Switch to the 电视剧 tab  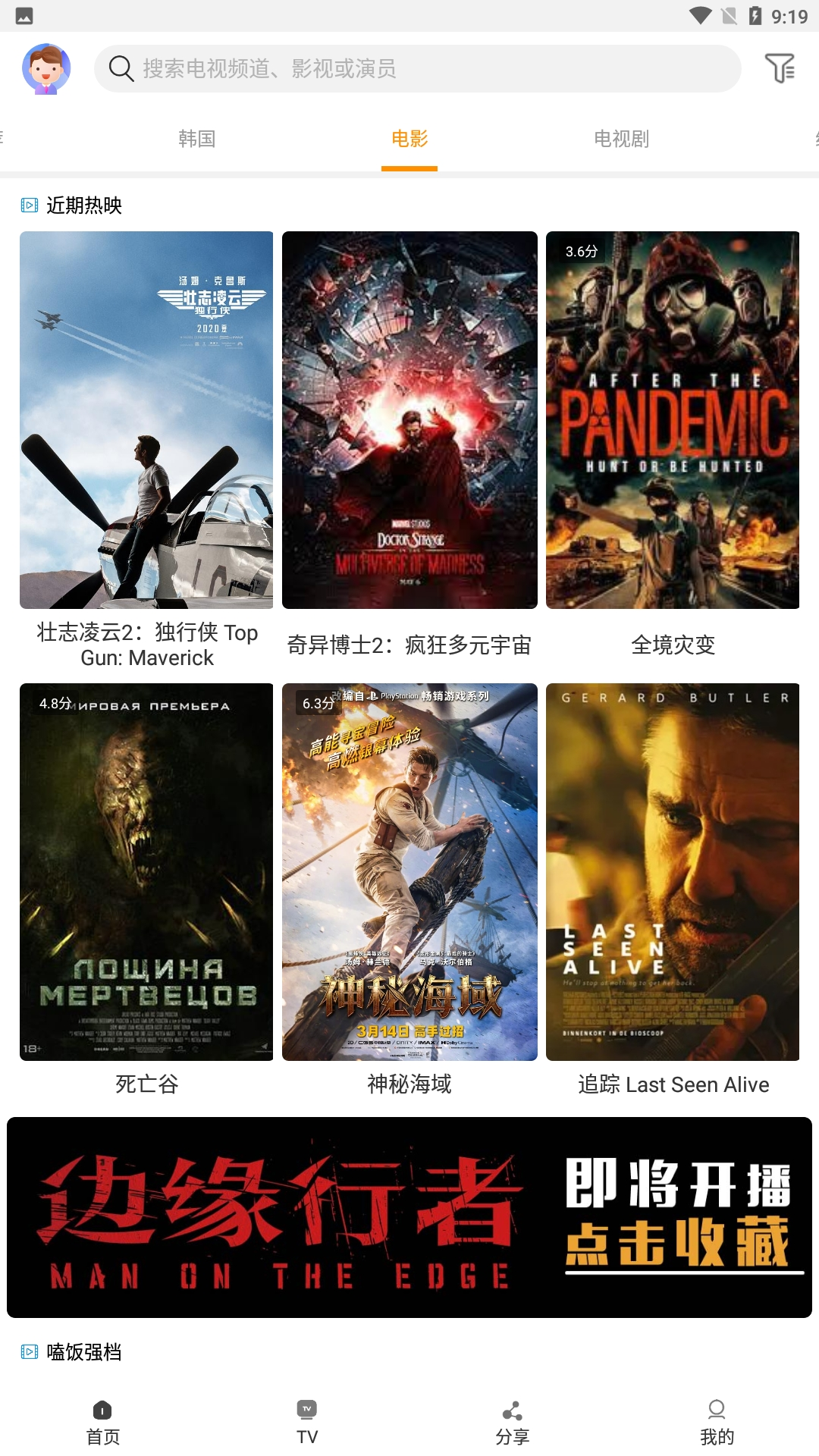(x=622, y=139)
